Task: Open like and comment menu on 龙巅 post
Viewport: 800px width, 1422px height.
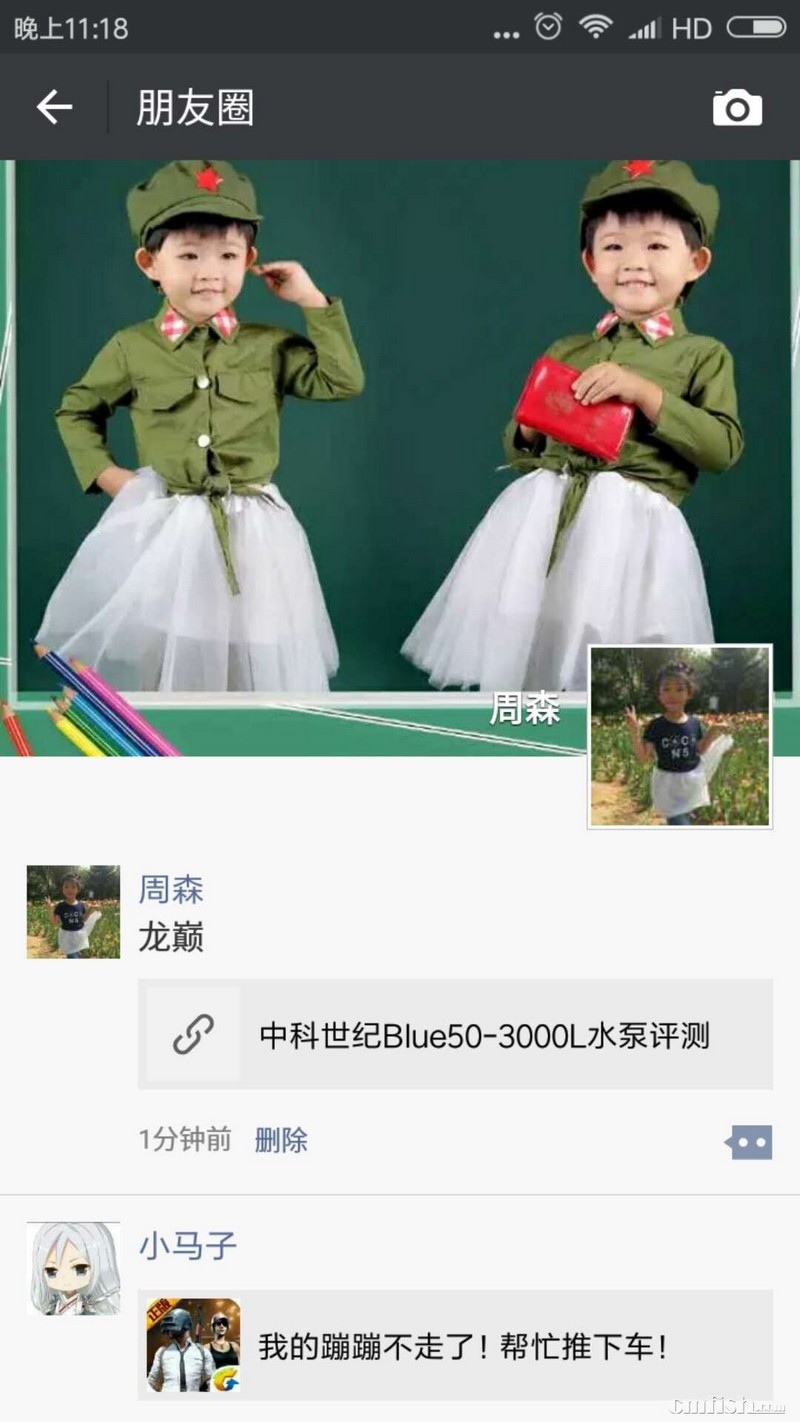Action: tap(750, 1141)
